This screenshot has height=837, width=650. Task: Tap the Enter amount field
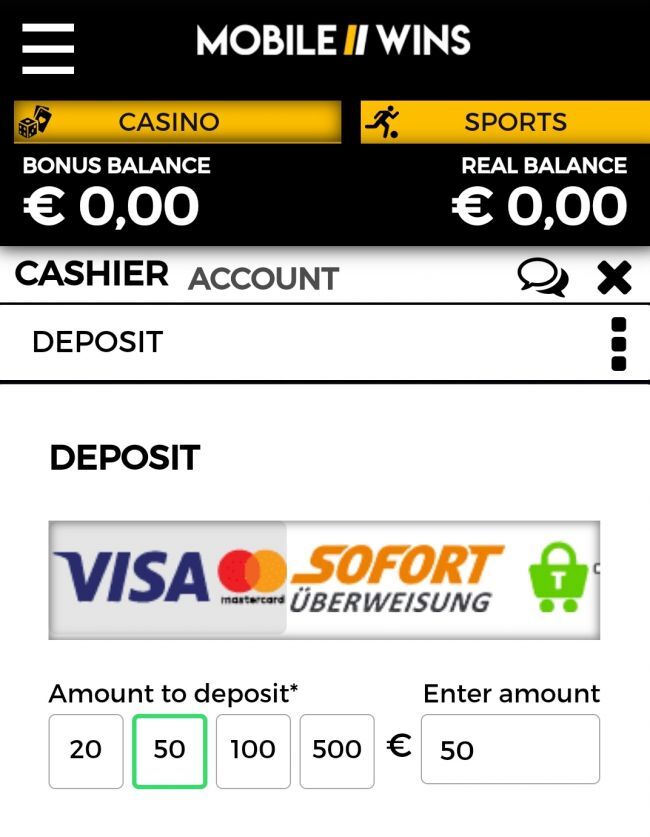(510, 749)
